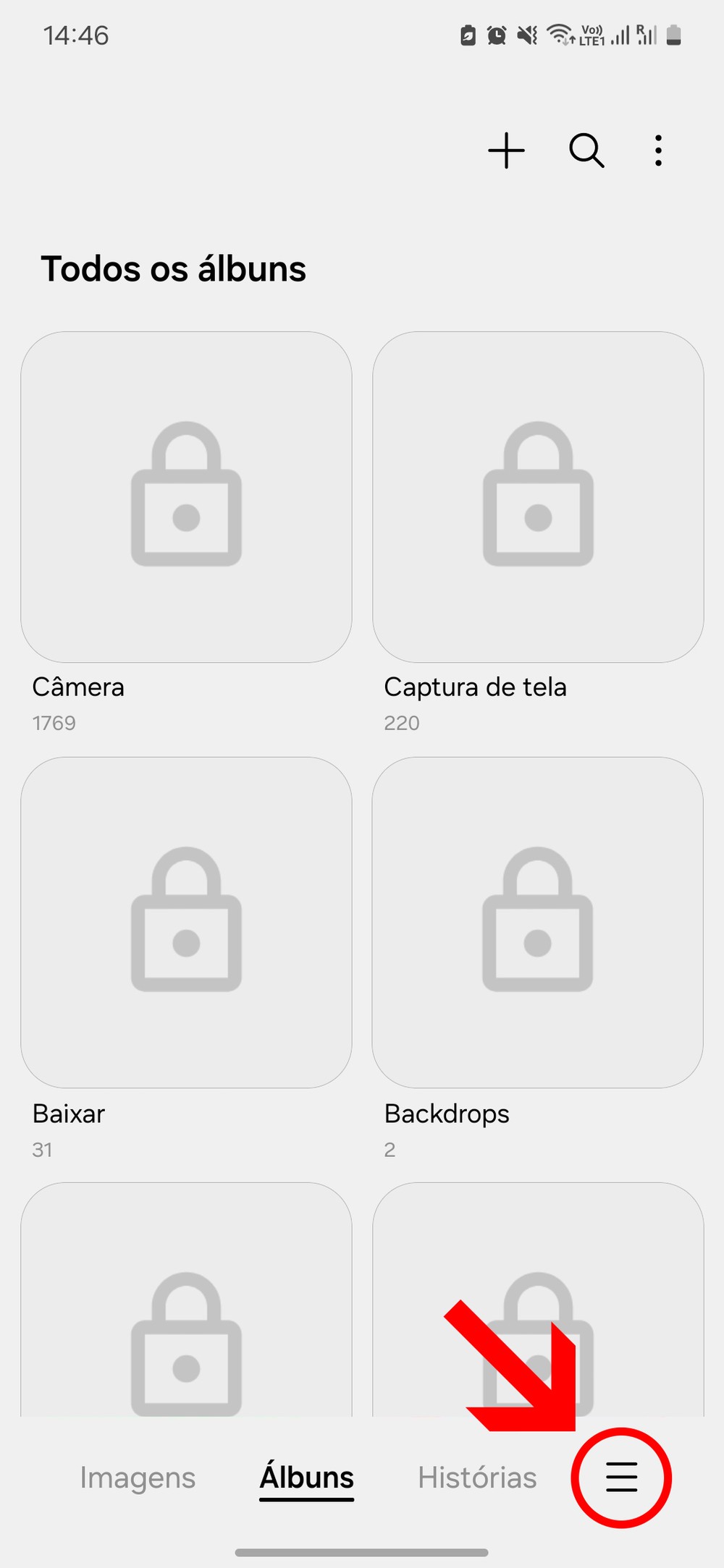Viewport: 724px width, 1568px height.
Task: Open the Captura de tela album
Action: pos(538,497)
